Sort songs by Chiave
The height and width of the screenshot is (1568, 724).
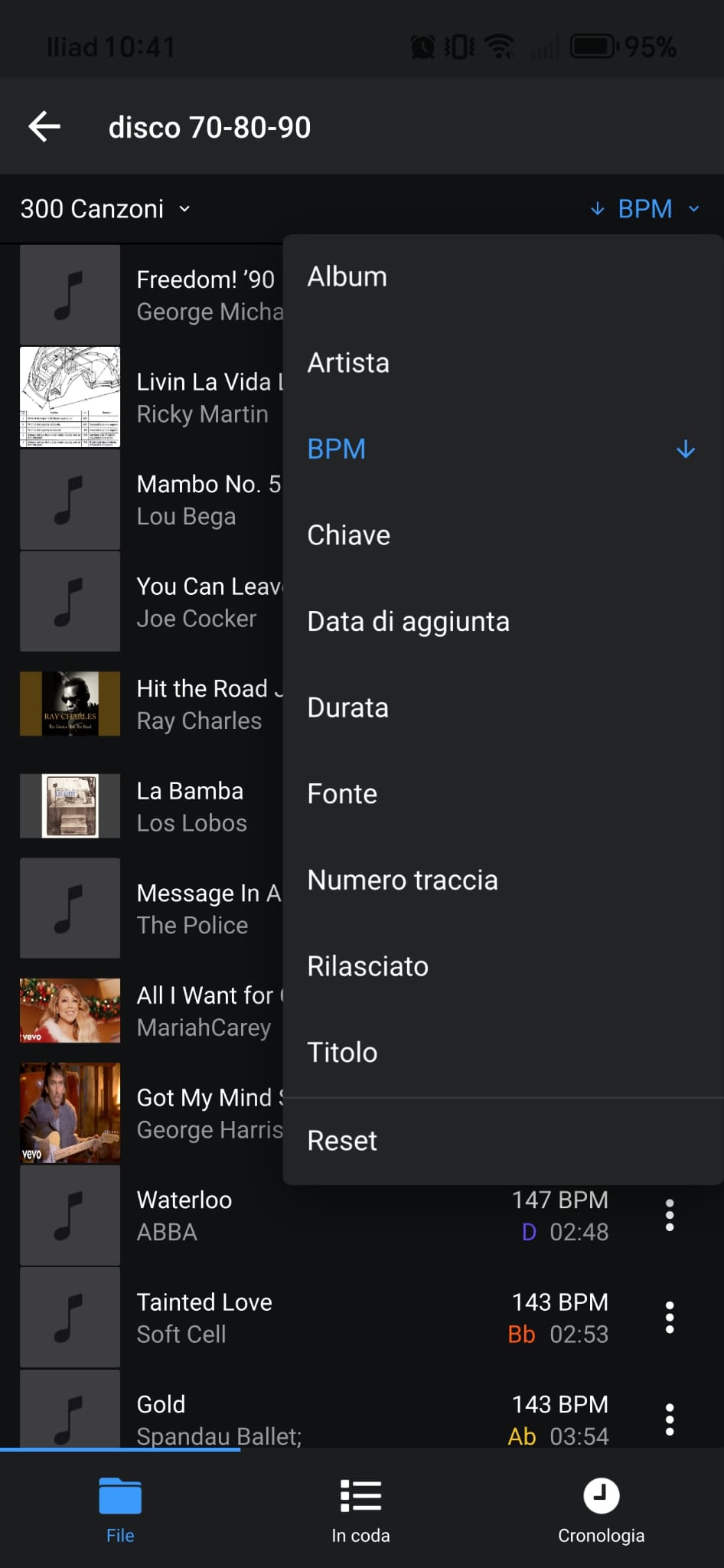point(349,535)
